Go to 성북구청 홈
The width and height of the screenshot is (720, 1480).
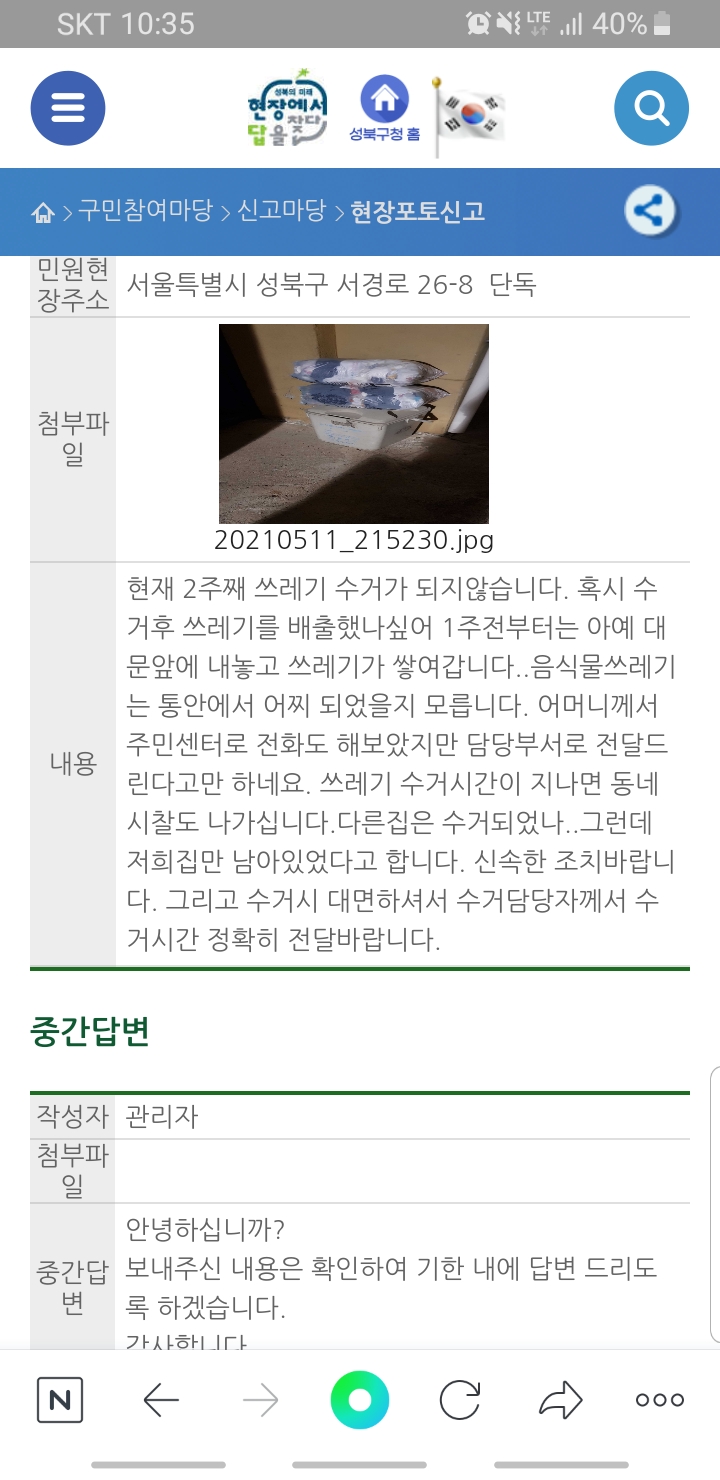tap(384, 108)
